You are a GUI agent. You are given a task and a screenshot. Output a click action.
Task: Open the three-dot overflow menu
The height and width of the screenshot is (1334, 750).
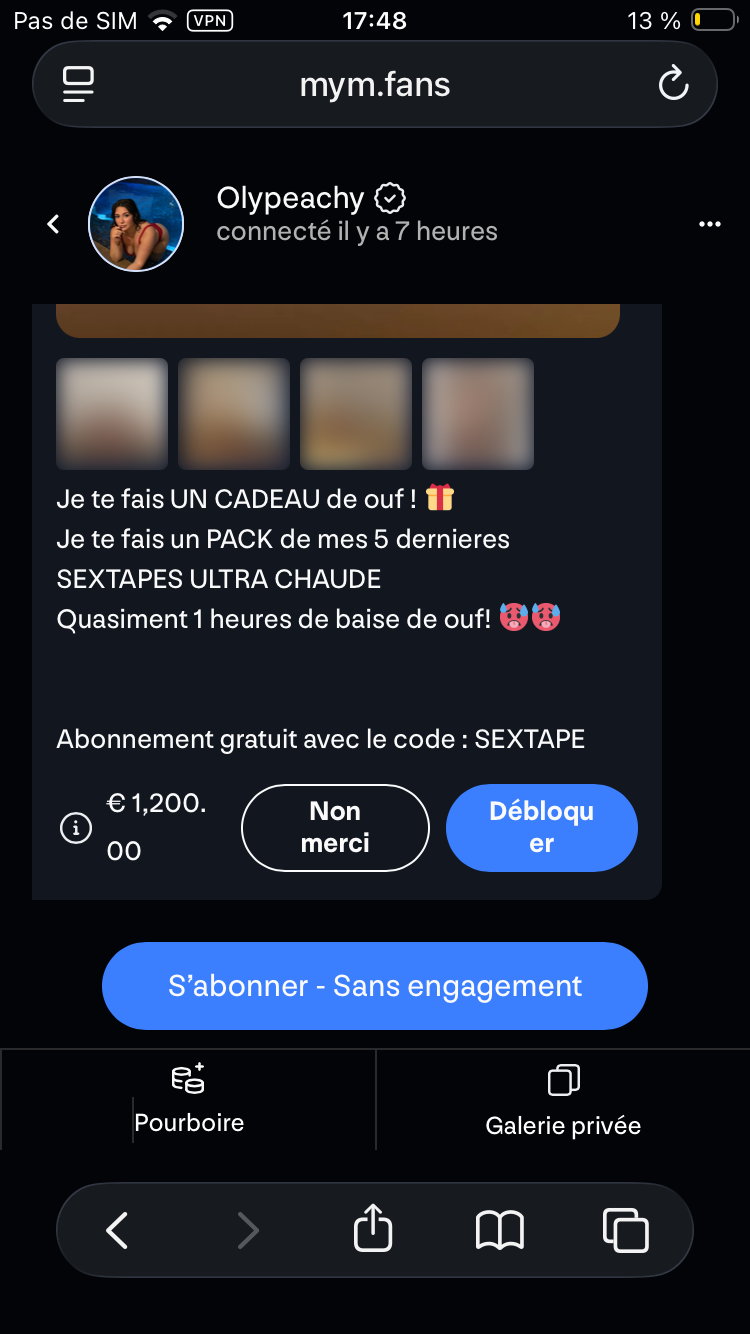(x=709, y=225)
